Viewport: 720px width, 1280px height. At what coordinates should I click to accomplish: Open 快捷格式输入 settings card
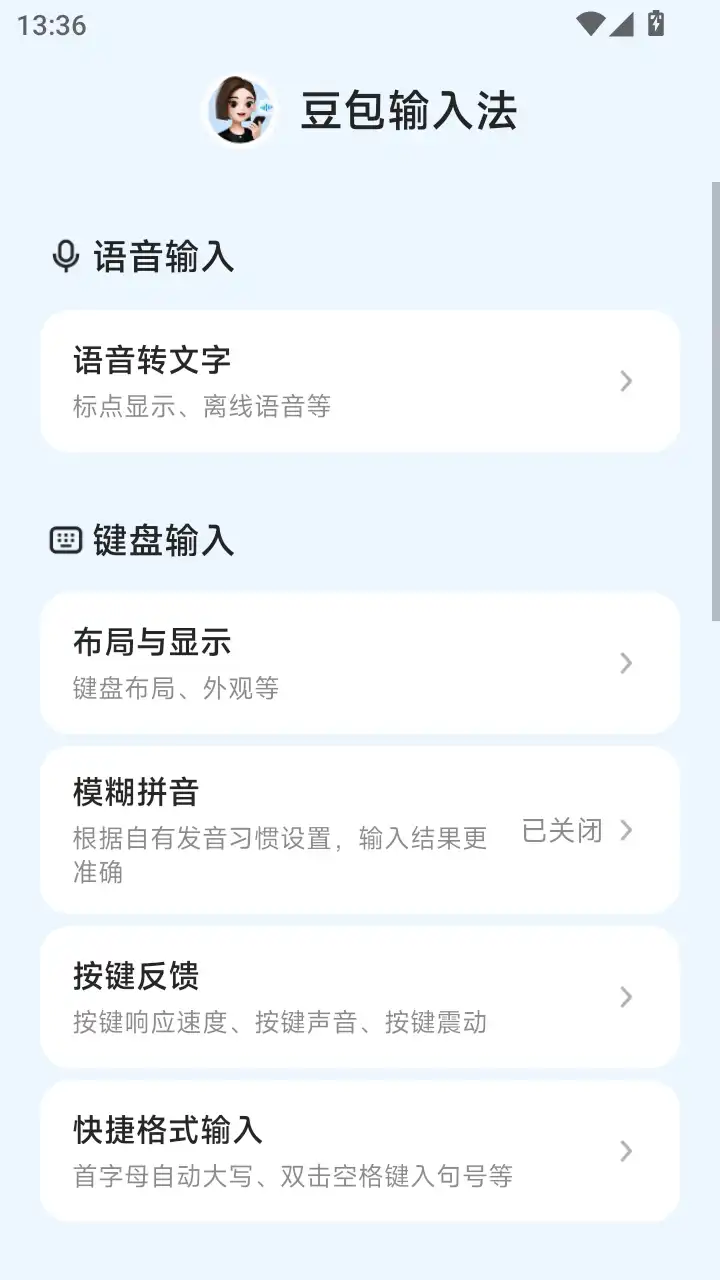pyautogui.click(x=360, y=1150)
